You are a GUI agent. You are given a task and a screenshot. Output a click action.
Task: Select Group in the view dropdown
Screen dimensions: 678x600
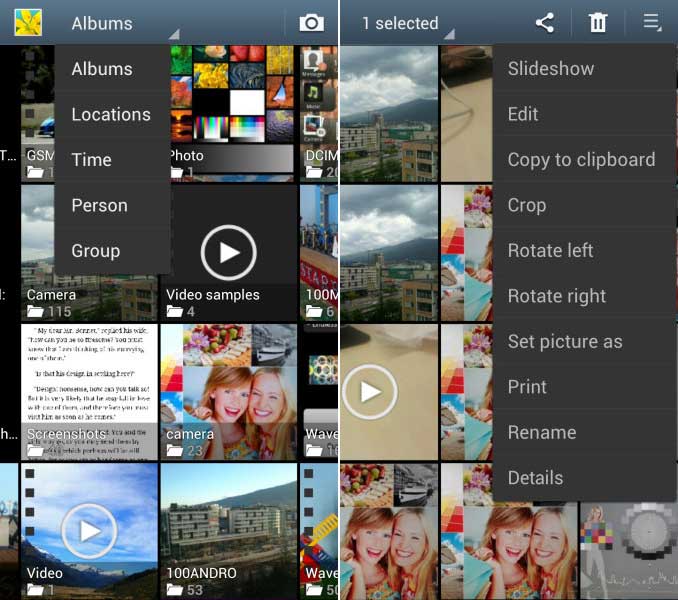pos(96,251)
